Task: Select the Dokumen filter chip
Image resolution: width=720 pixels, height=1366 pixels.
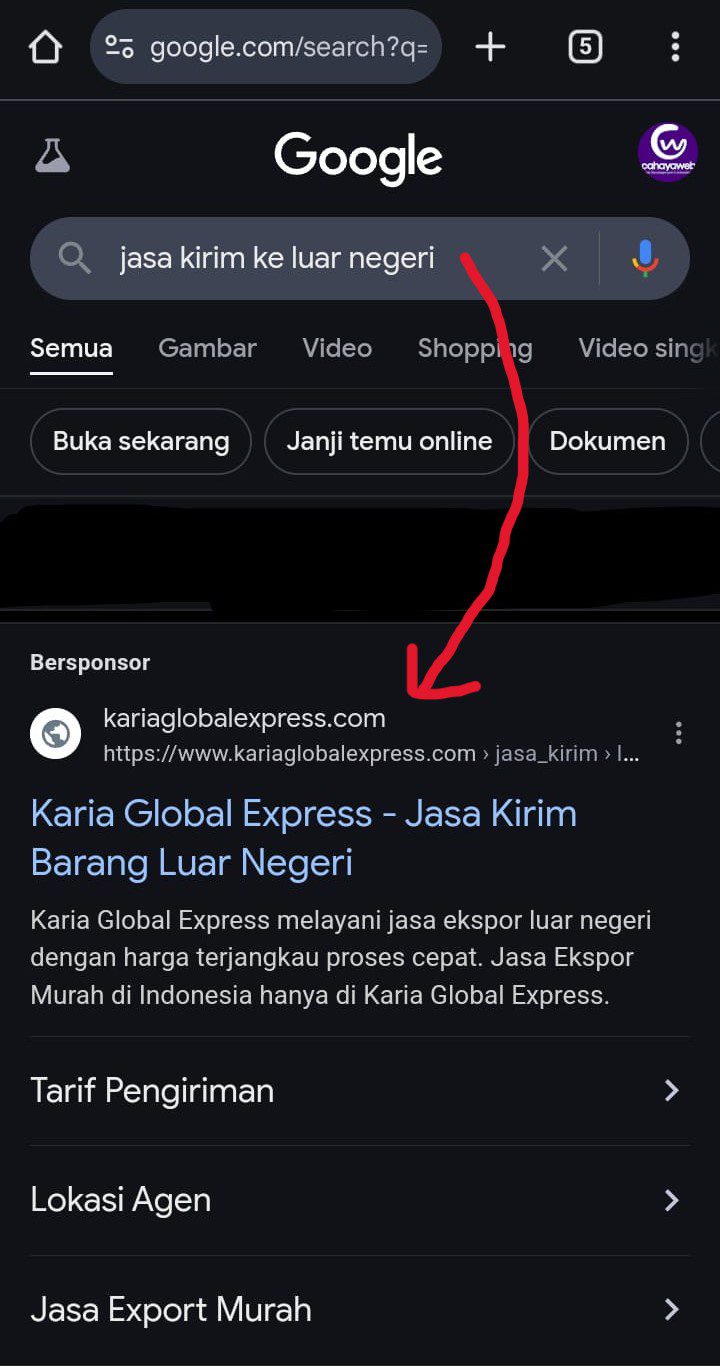Action: click(x=607, y=441)
